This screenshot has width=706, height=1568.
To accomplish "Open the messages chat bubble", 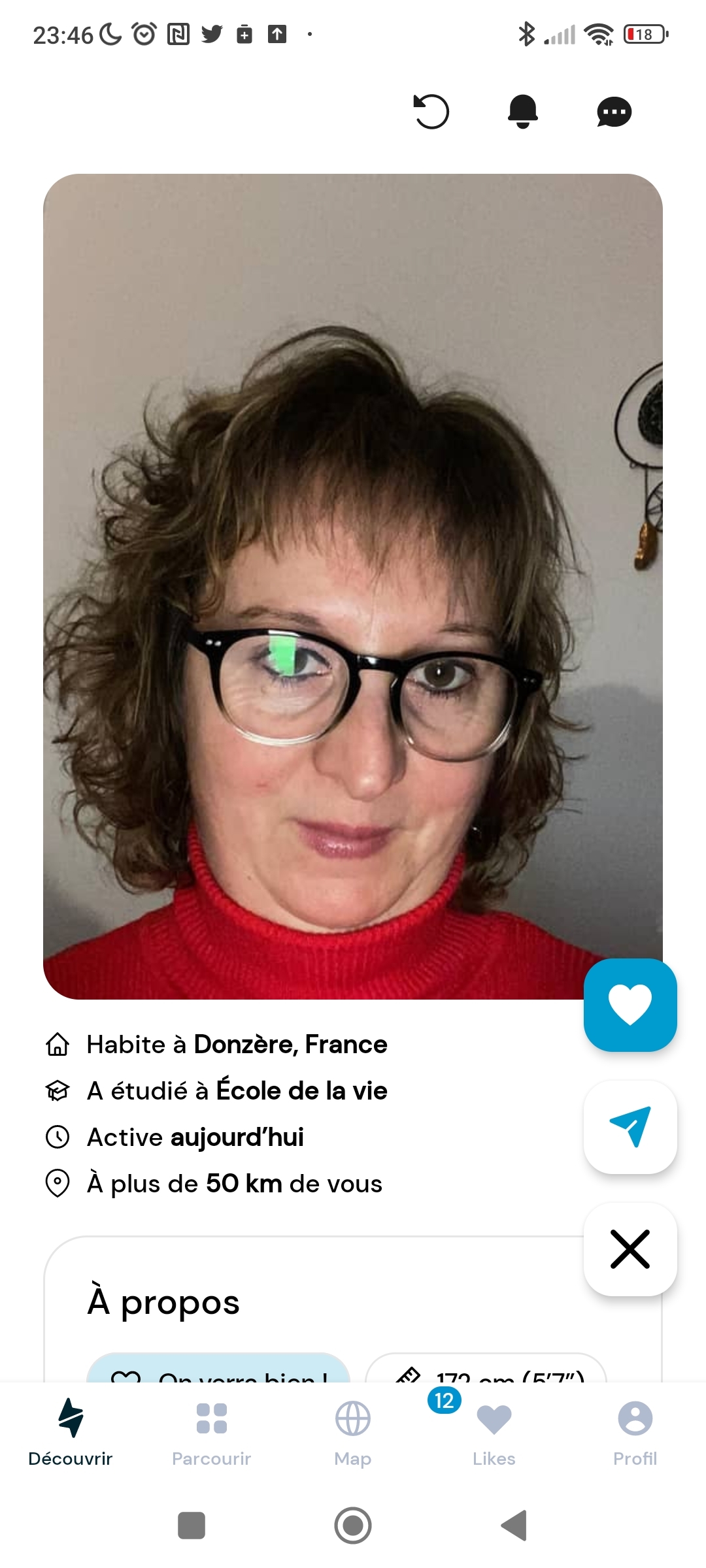I will click(x=614, y=112).
